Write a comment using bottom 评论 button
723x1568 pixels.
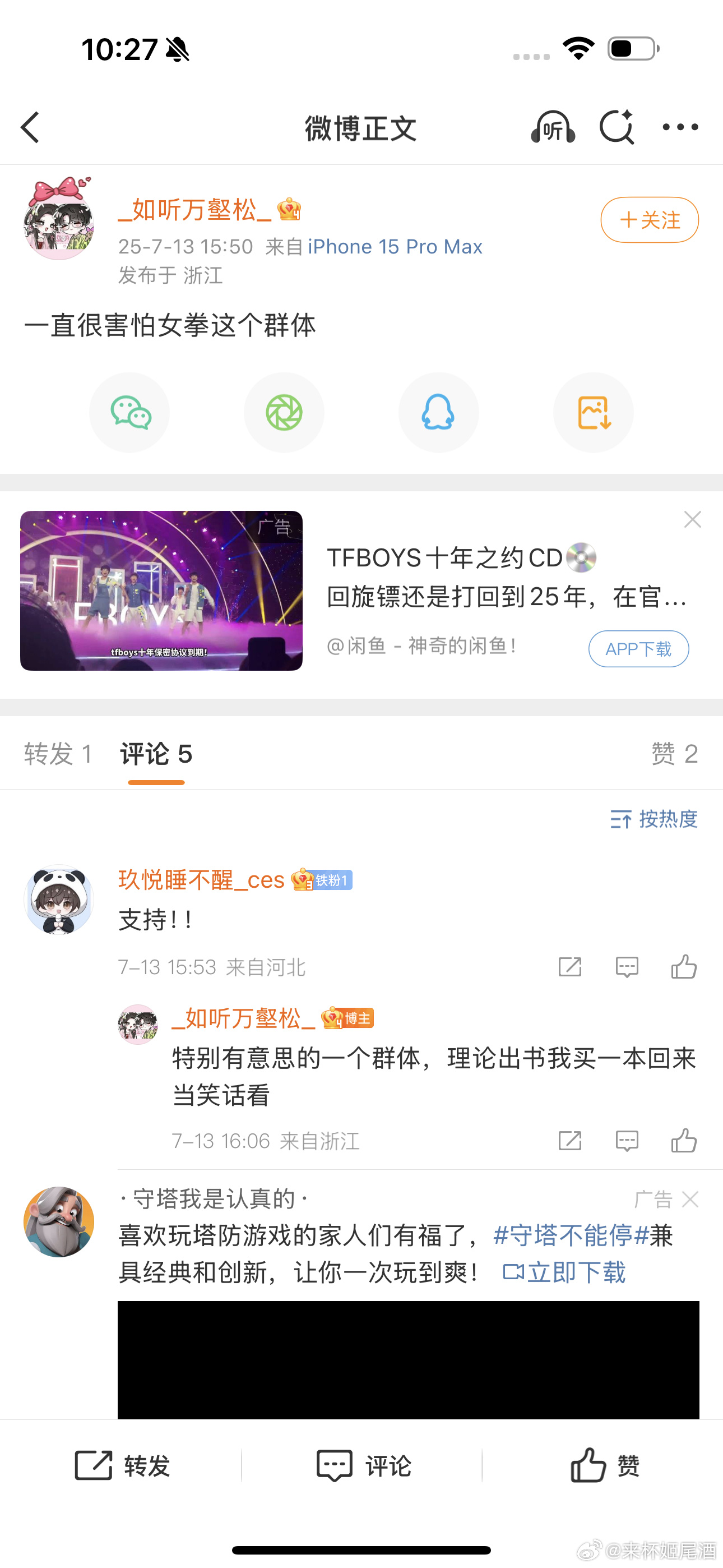coord(363,1465)
